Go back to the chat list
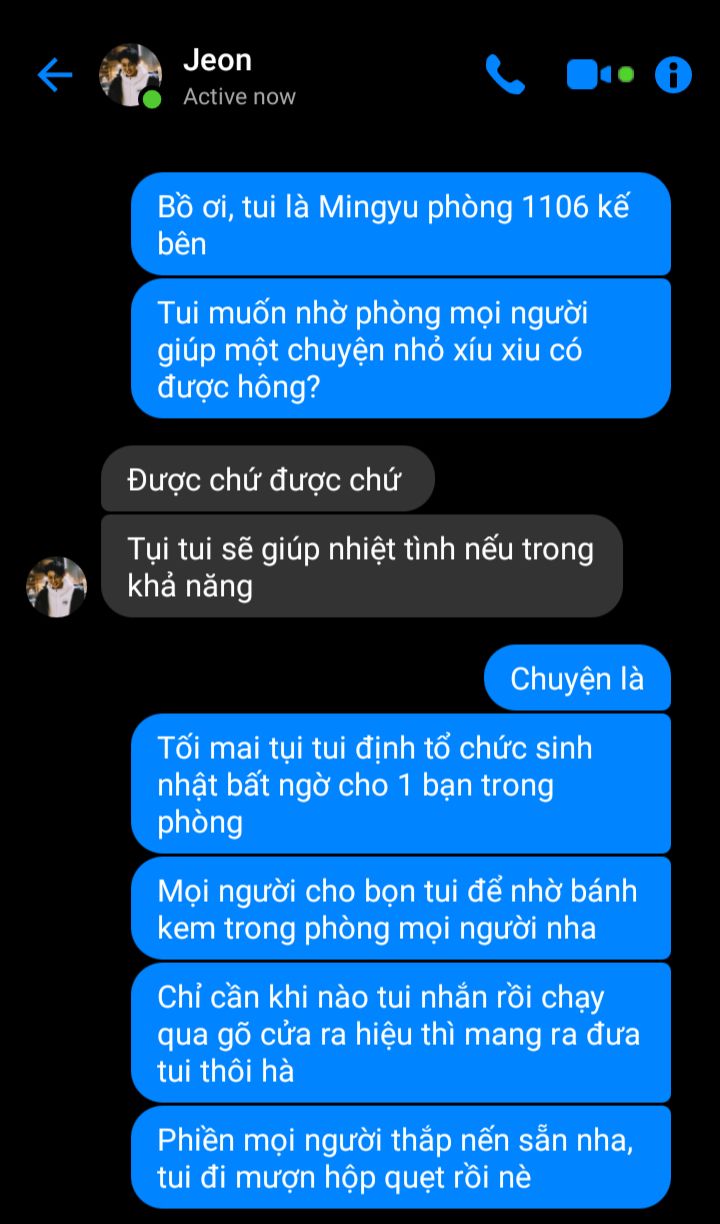 54,75
